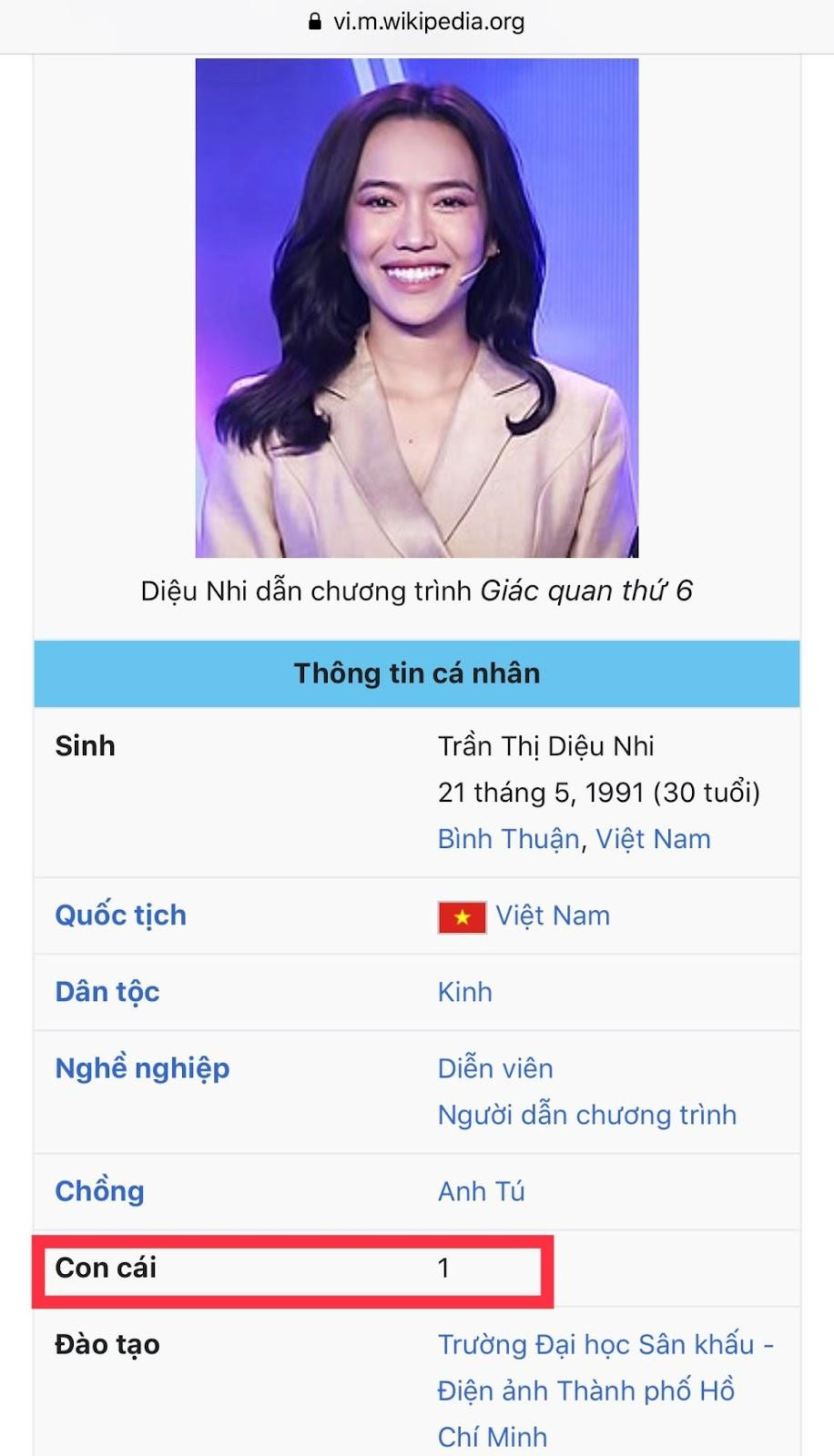Open the Anh Tú link

[x=481, y=1191]
